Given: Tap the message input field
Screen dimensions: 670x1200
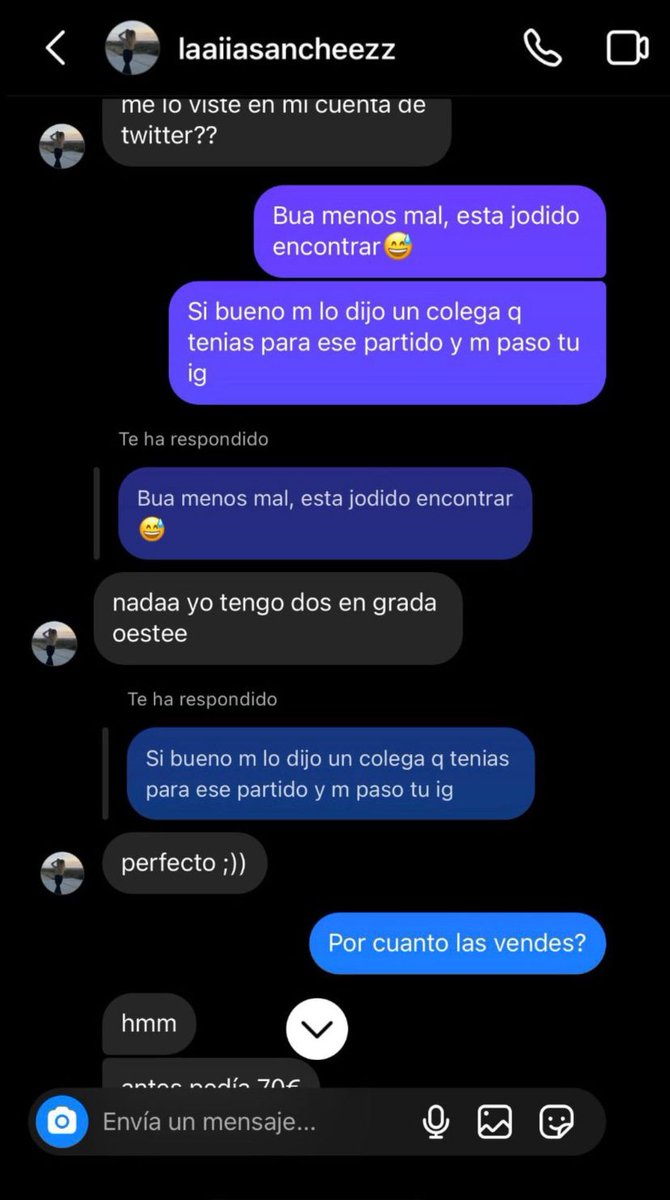Looking at the screenshot, I should click(x=240, y=1122).
